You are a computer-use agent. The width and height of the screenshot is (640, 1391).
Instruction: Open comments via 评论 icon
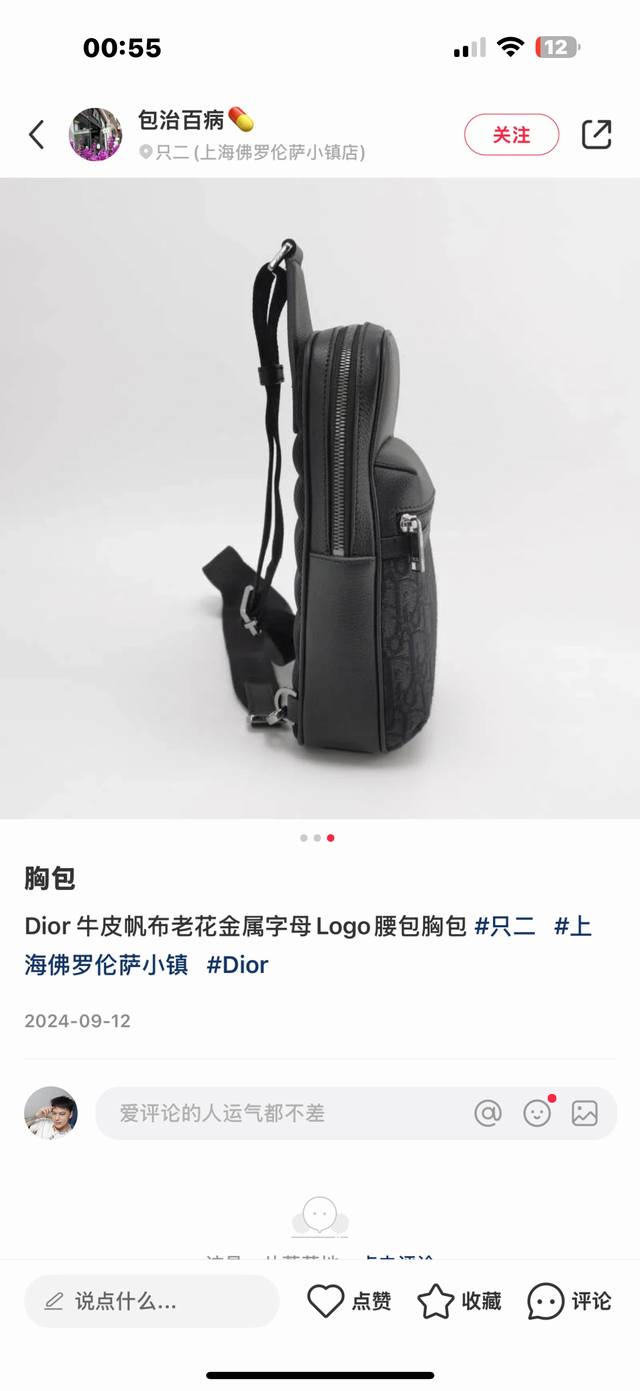pyautogui.click(x=569, y=1301)
